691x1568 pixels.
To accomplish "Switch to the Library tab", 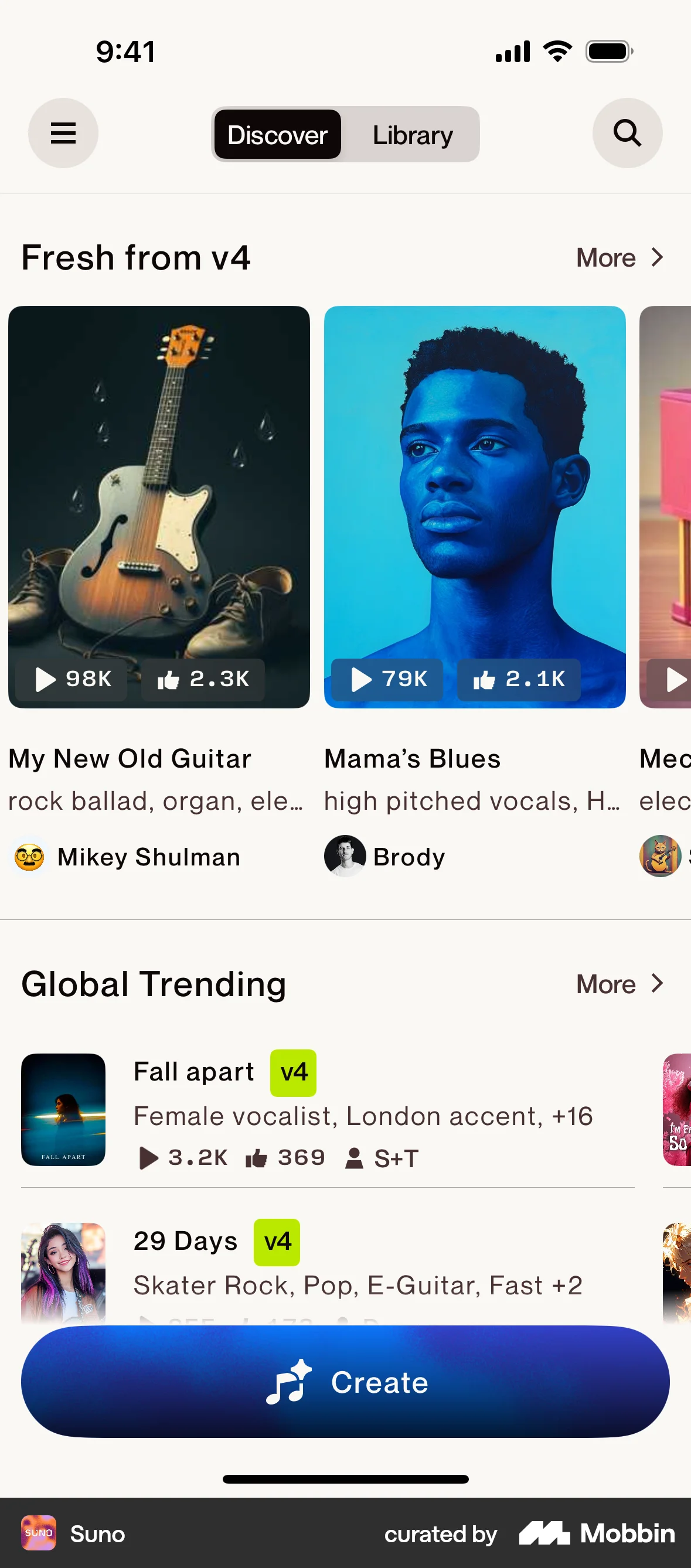I will click(412, 135).
